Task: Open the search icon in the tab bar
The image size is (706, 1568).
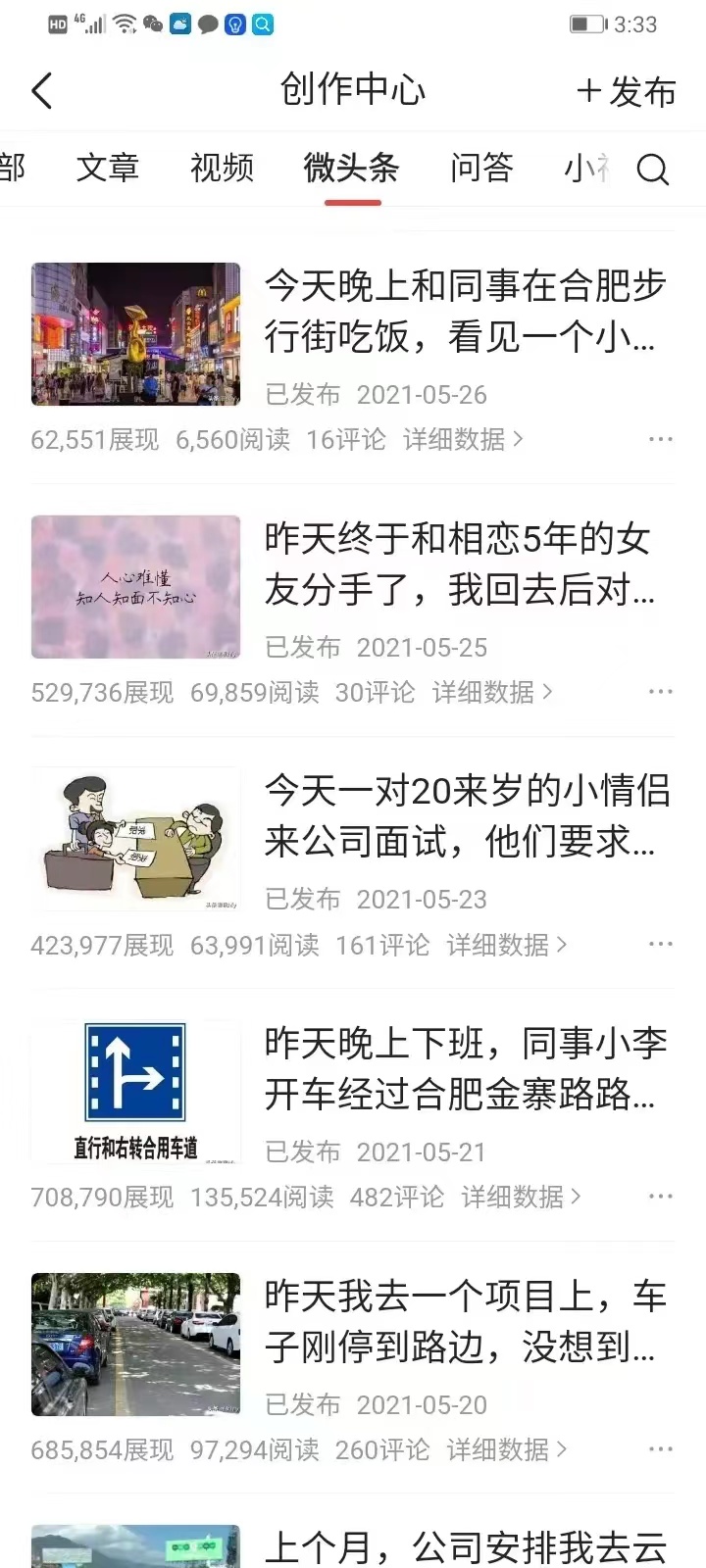Action: coord(653,170)
